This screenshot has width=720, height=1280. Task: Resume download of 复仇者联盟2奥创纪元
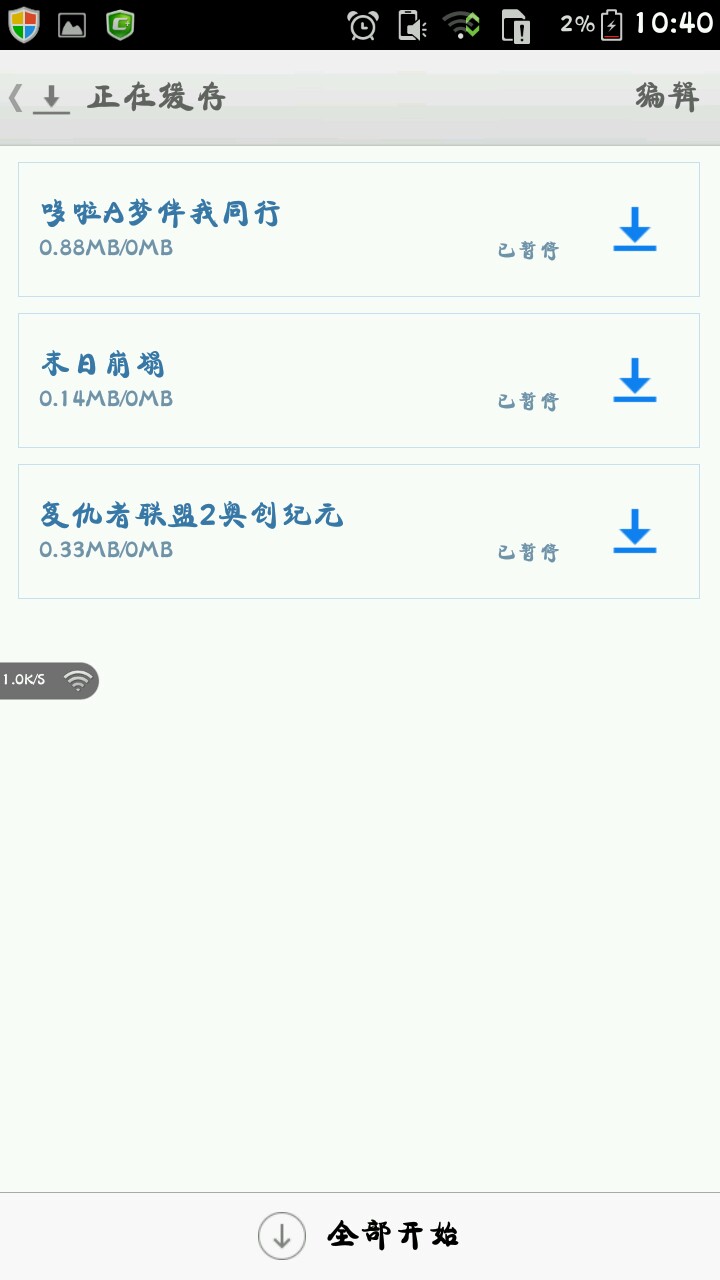tap(634, 531)
